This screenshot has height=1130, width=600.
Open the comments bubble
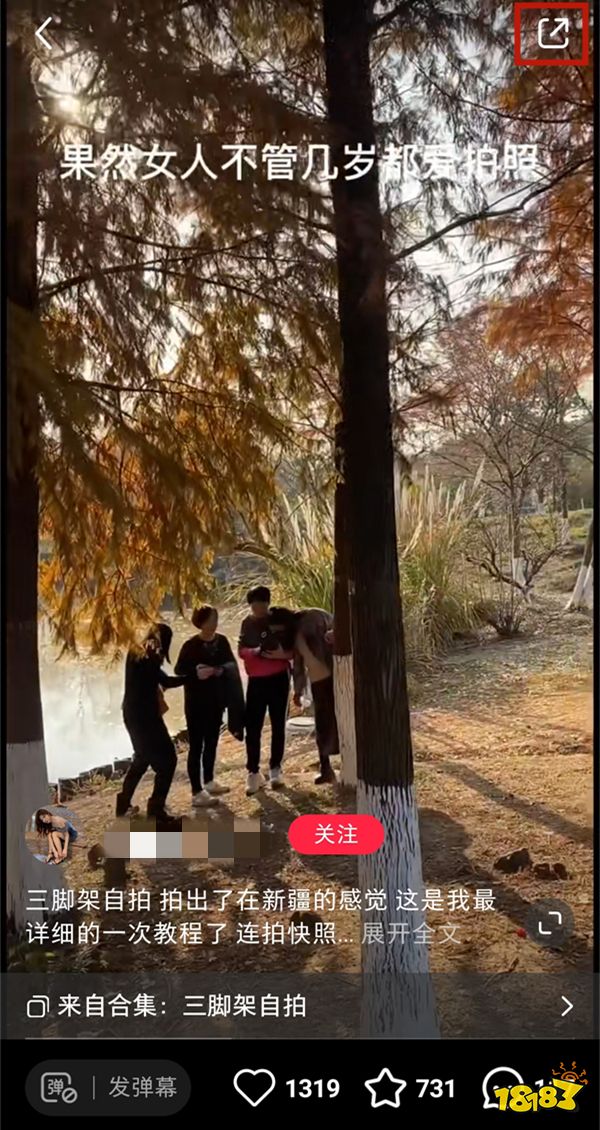pos(500,1088)
